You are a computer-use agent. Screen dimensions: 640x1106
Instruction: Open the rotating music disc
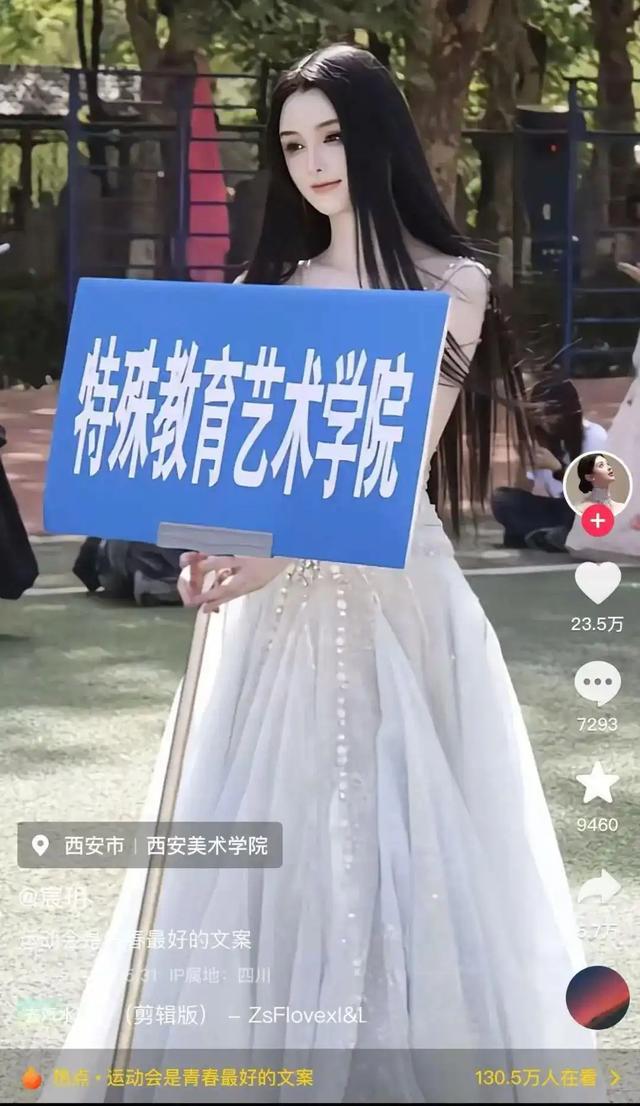coord(597,997)
